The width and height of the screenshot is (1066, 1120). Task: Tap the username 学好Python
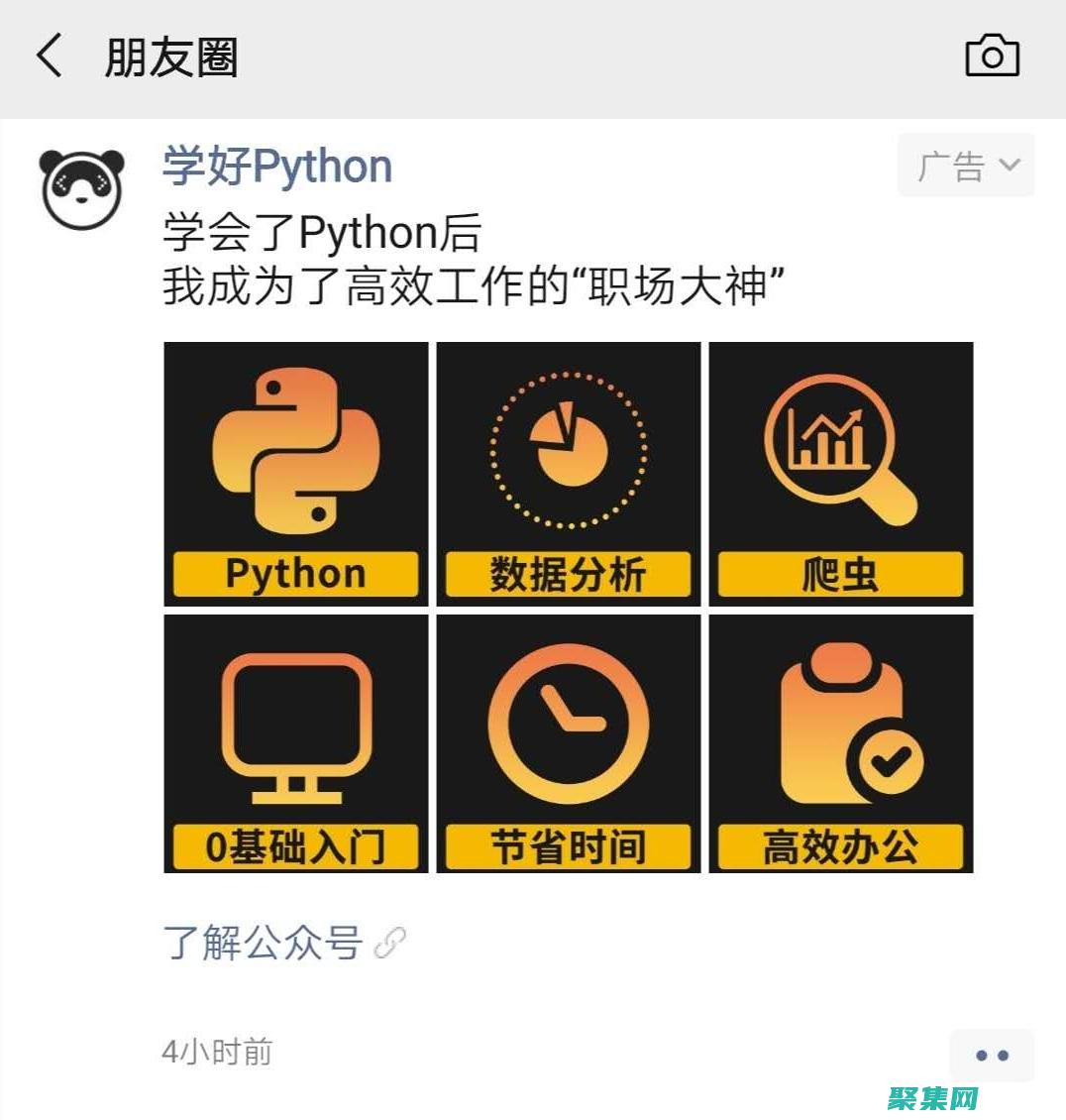click(277, 166)
